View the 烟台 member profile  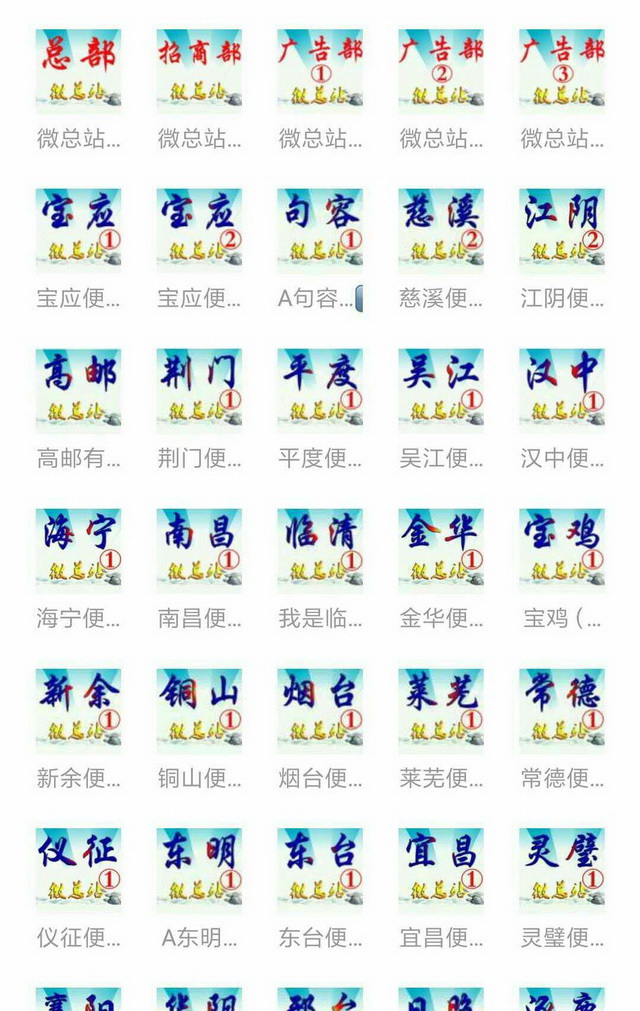[320, 710]
